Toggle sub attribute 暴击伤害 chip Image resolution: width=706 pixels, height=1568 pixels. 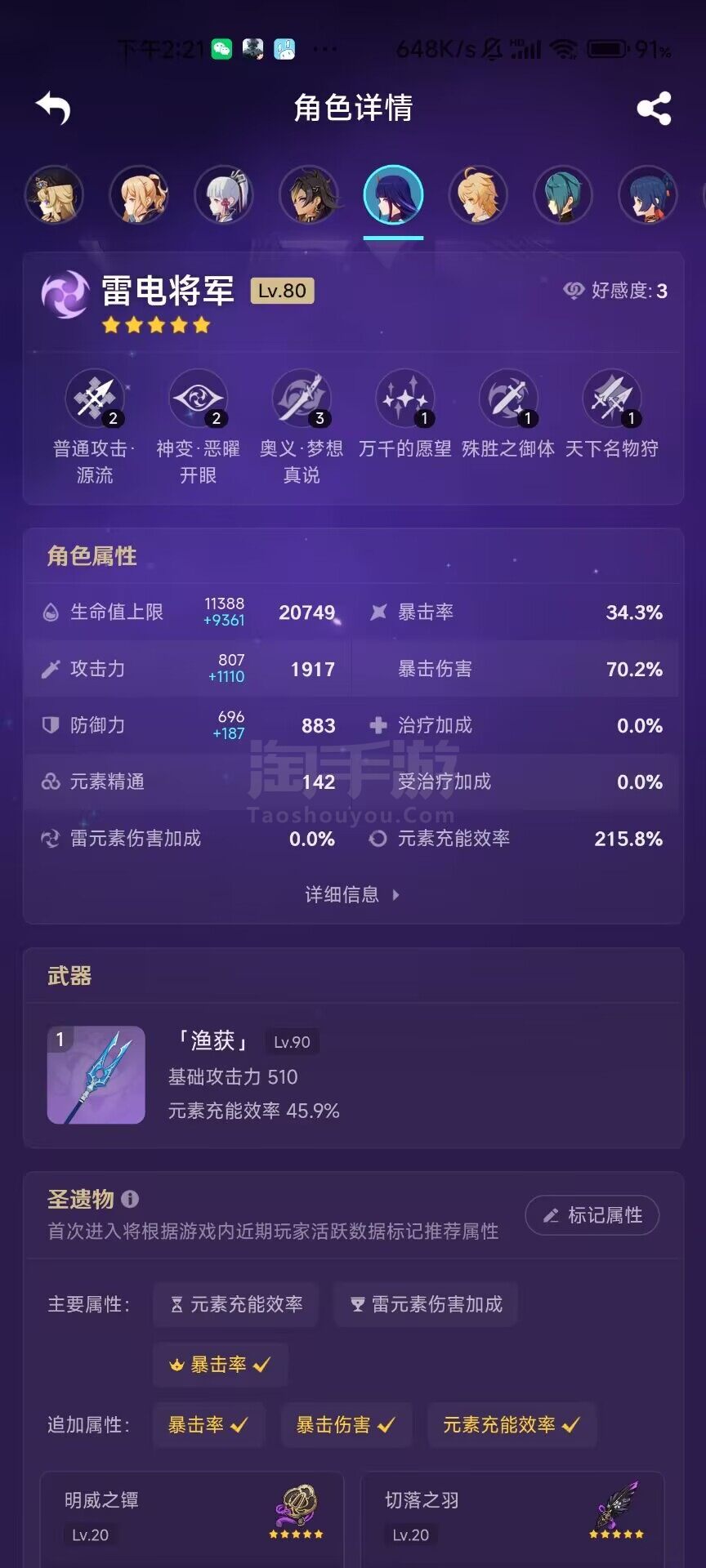point(346,1425)
